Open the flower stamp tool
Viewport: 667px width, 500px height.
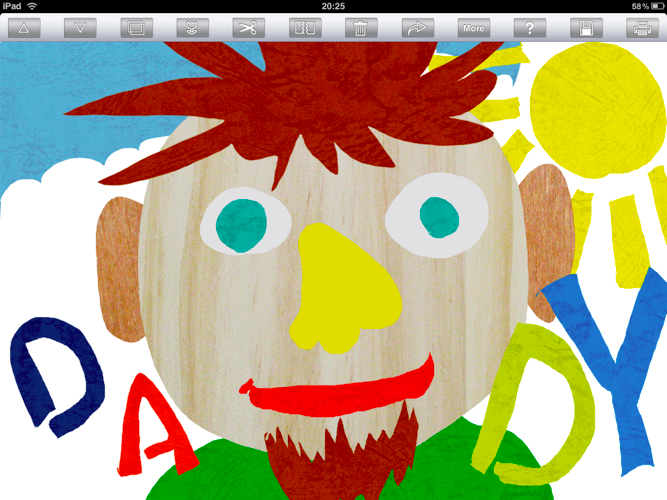[193, 28]
